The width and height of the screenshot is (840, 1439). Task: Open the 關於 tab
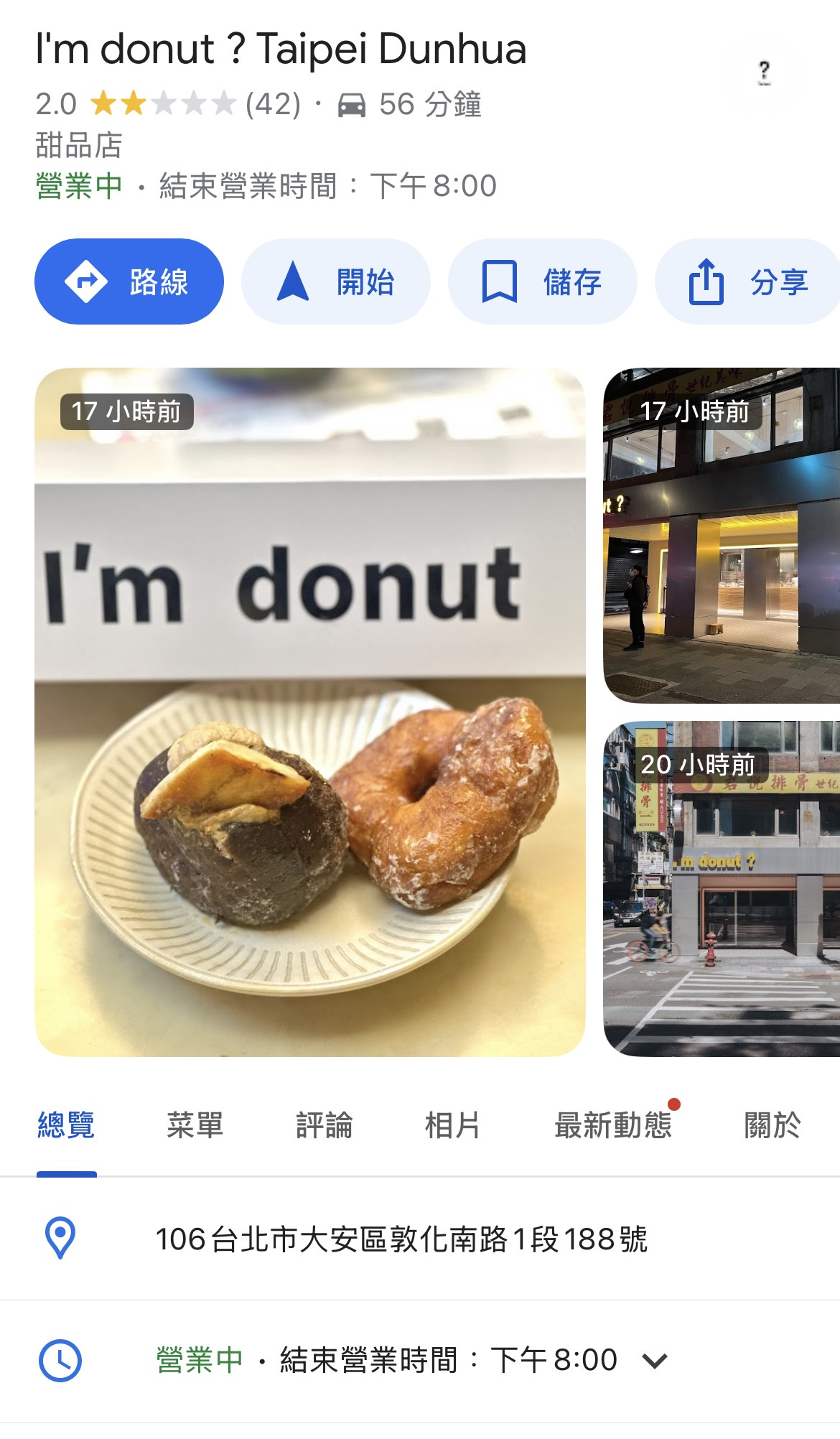point(773,1125)
